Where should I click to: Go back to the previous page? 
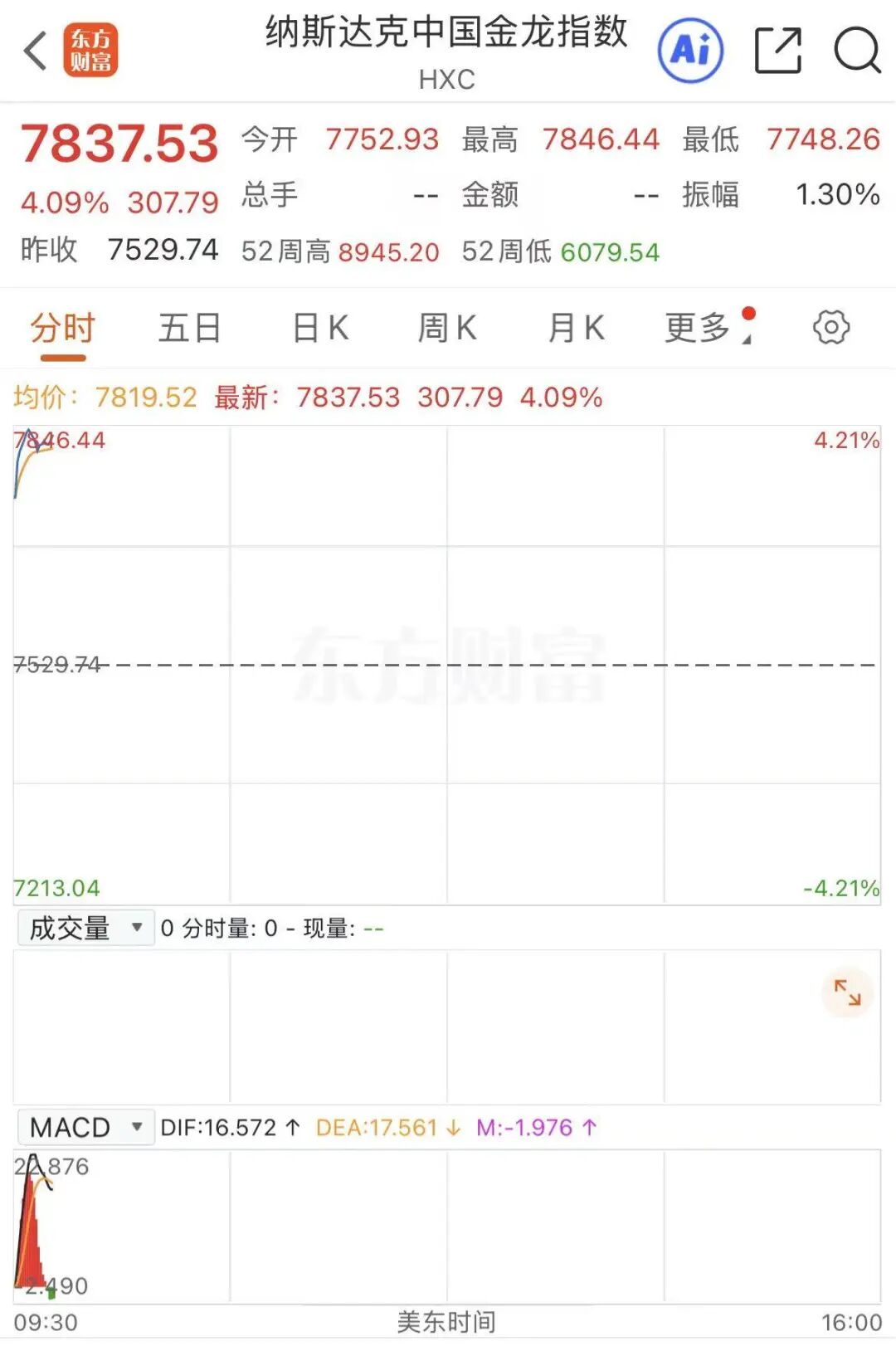pyautogui.click(x=35, y=51)
